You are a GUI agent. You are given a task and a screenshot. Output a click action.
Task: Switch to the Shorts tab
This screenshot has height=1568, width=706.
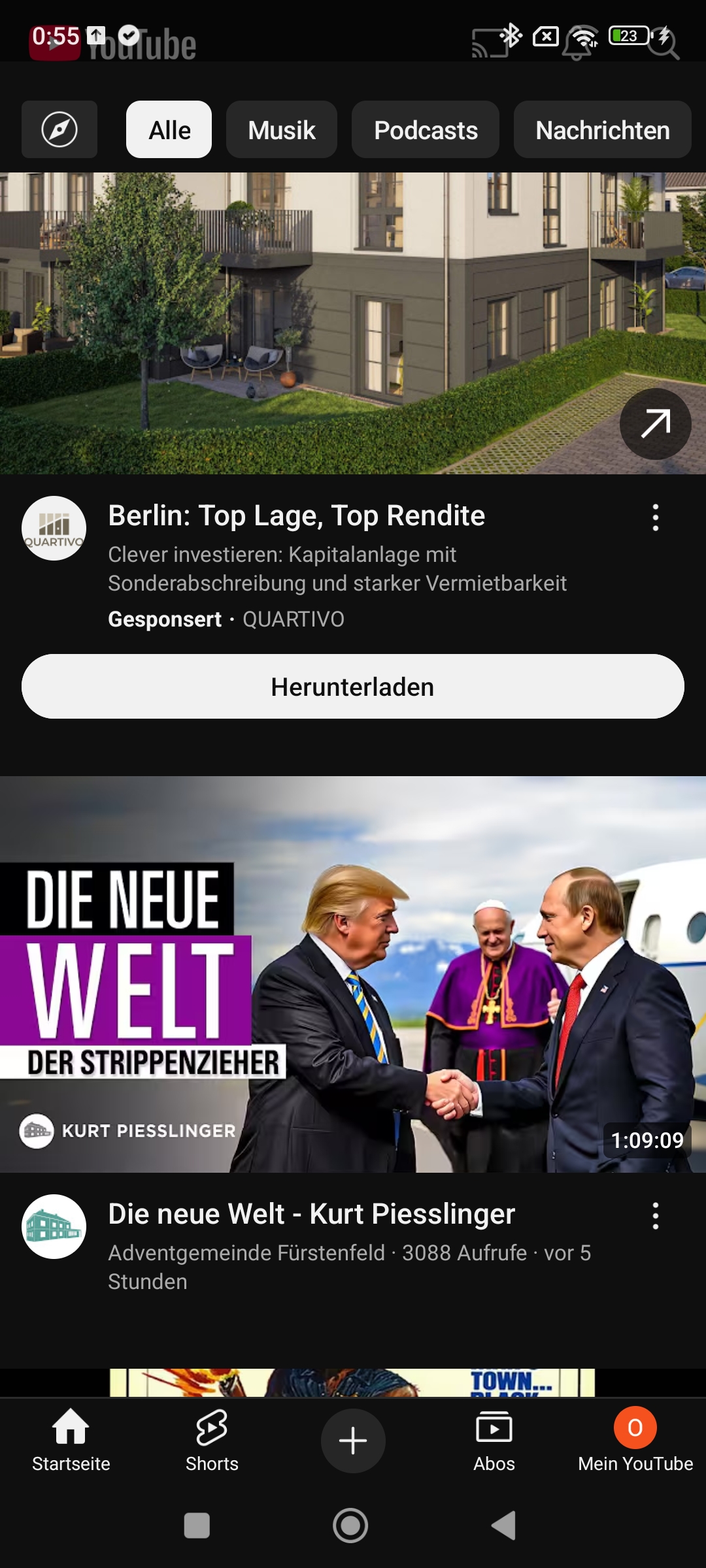pyautogui.click(x=212, y=1440)
